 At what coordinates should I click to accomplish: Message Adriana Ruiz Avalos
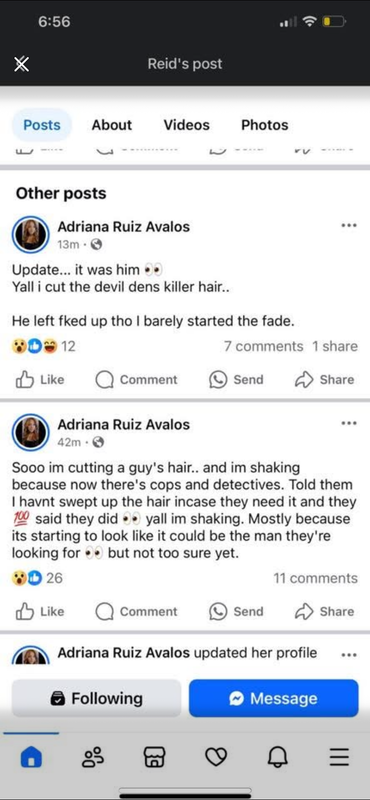(x=274, y=698)
